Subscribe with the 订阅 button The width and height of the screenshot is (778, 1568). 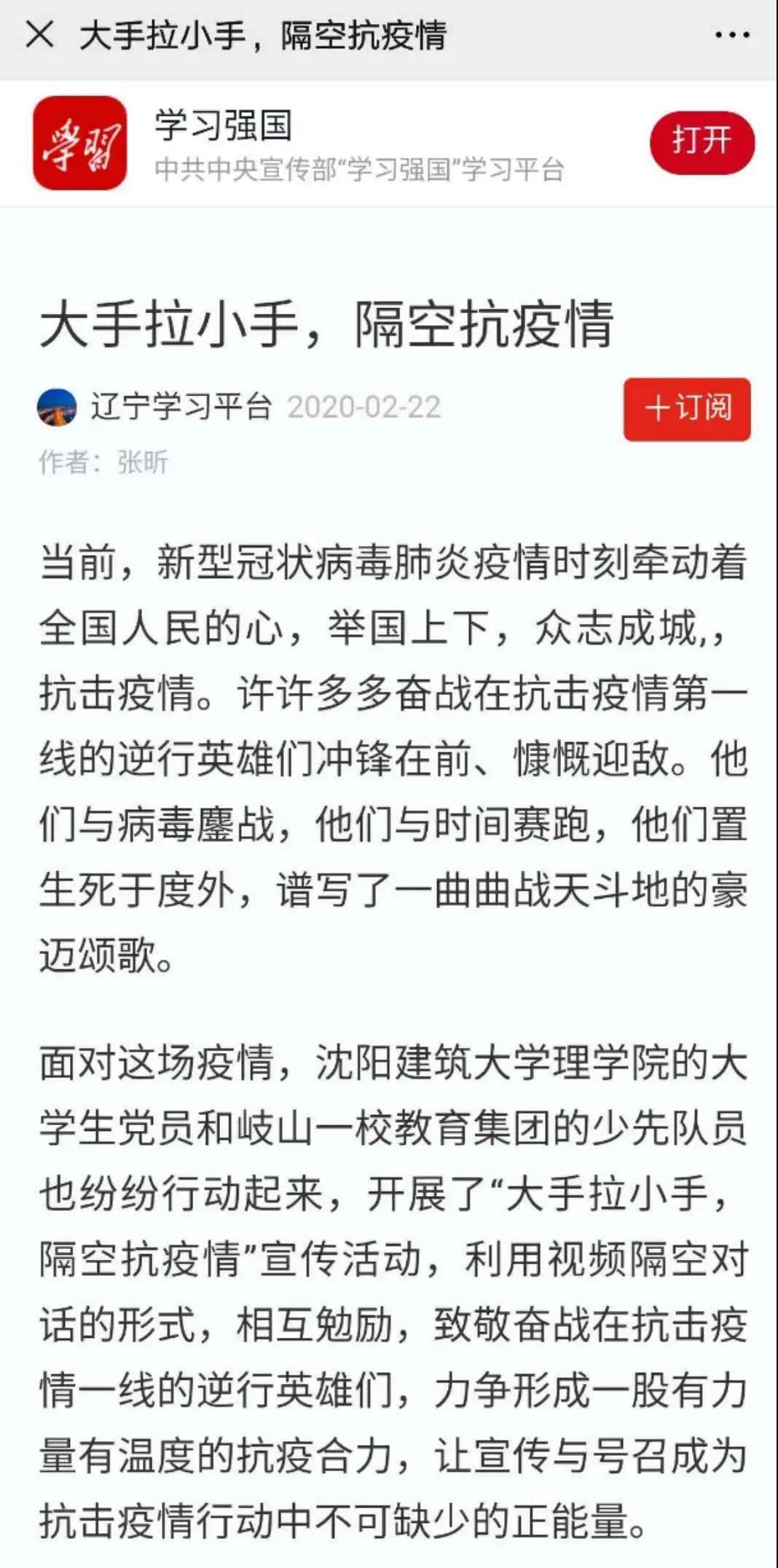pyautogui.click(x=686, y=409)
